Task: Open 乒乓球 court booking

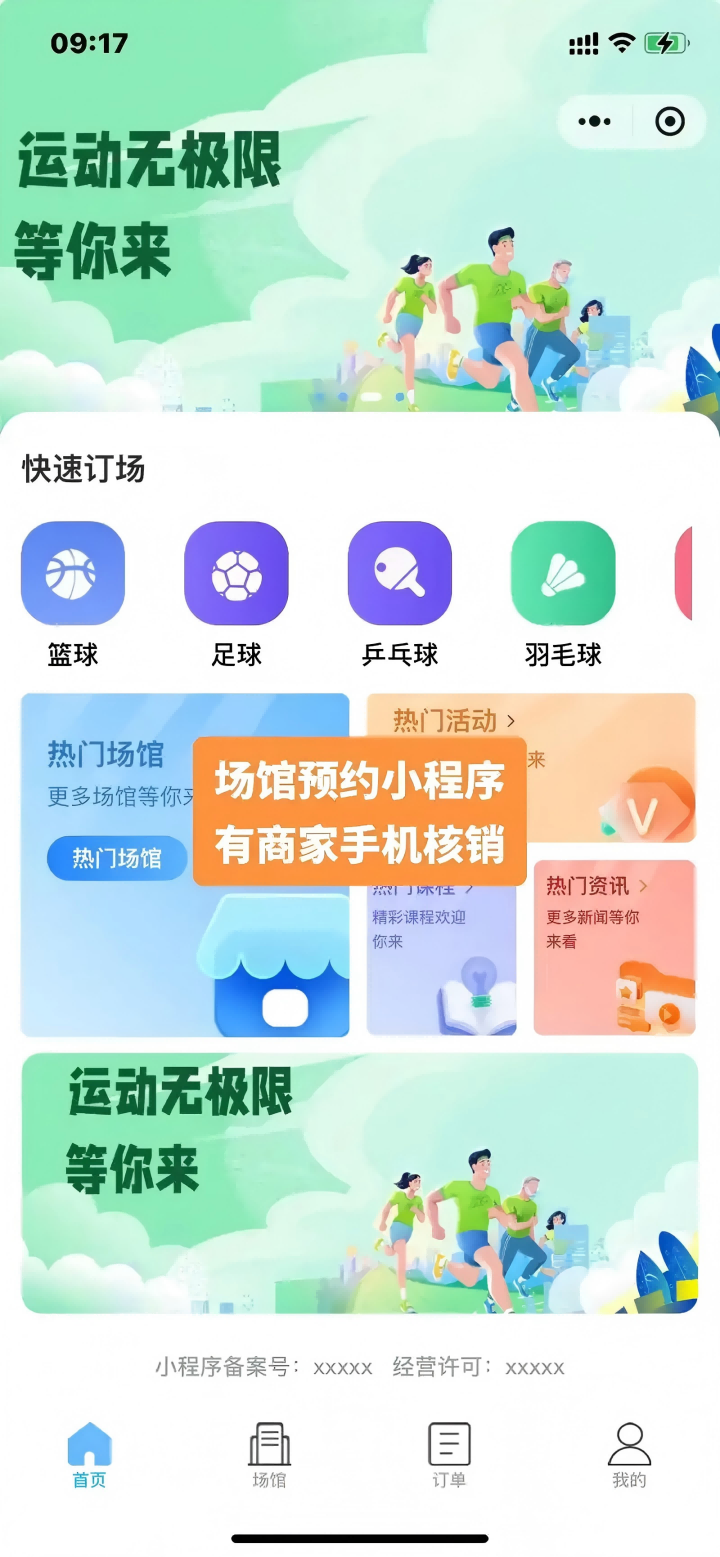Action: [399, 574]
